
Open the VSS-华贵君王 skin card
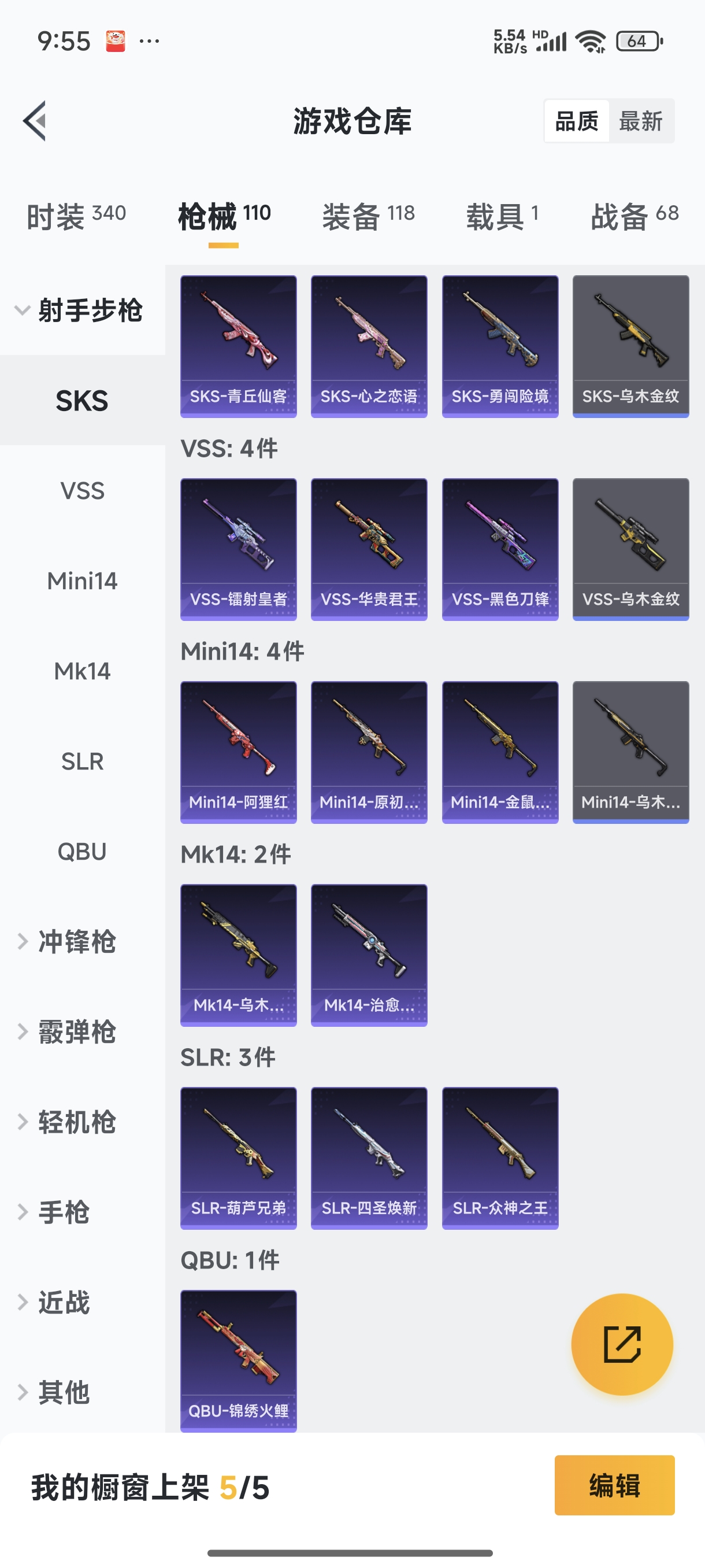pyautogui.click(x=369, y=549)
